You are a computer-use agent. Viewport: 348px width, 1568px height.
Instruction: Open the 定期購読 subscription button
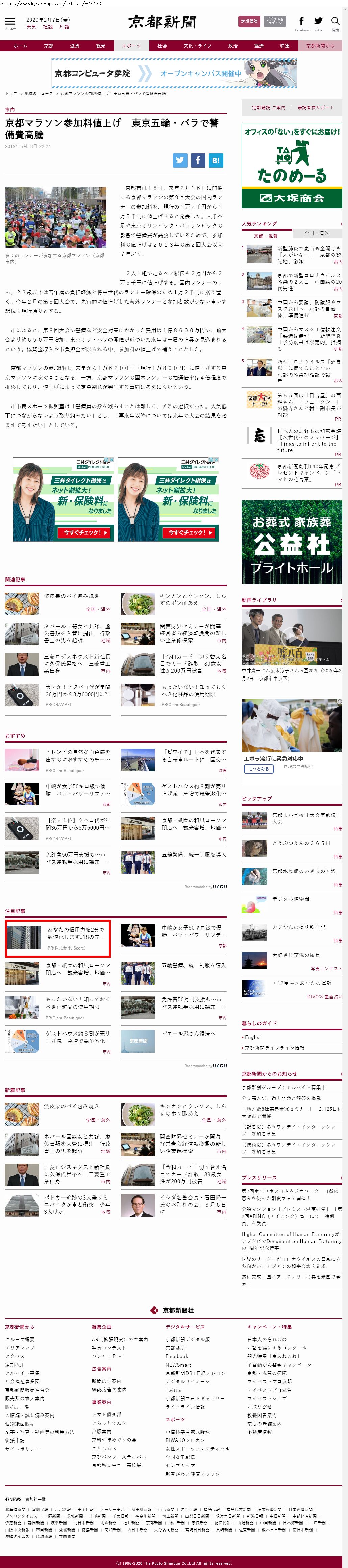(x=249, y=21)
